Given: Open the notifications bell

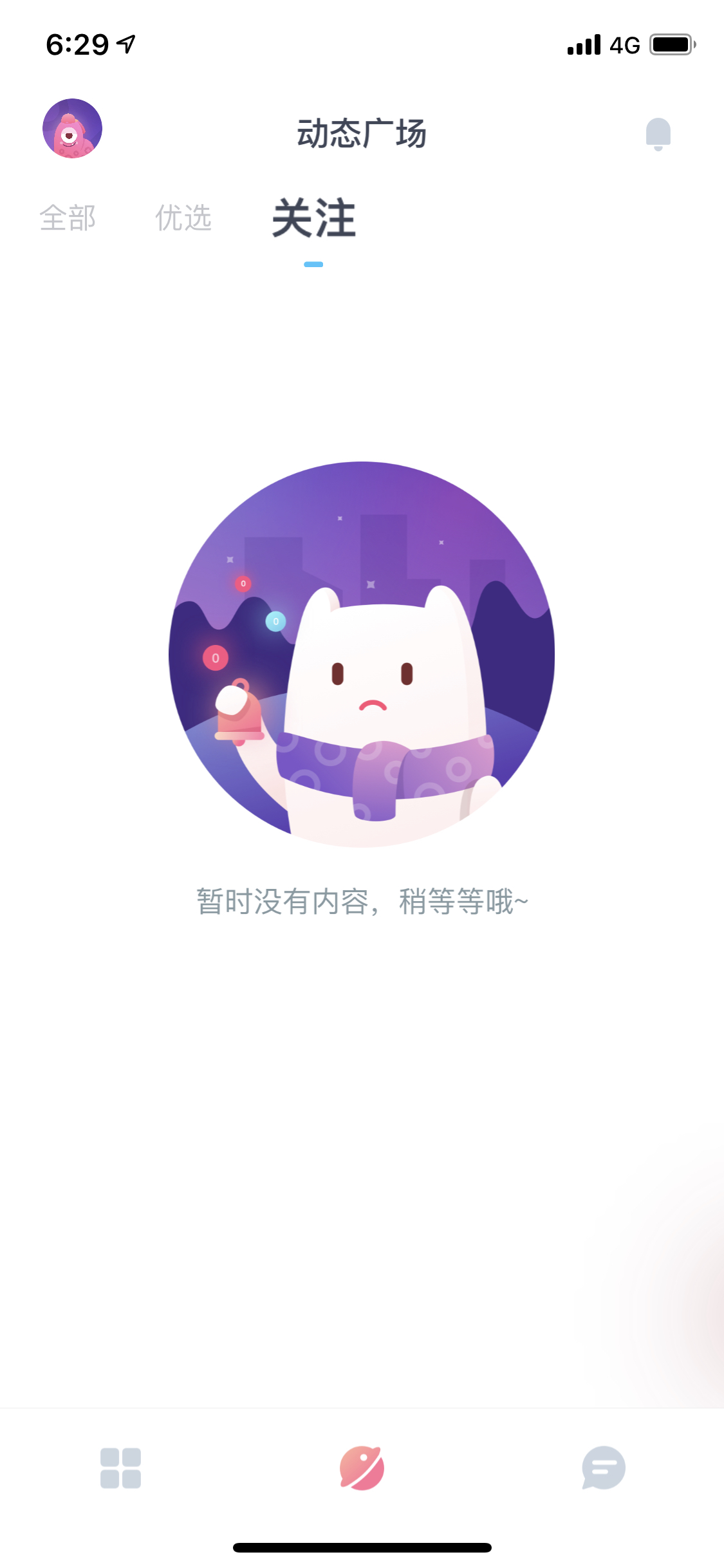Looking at the screenshot, I should pos(658,134).
